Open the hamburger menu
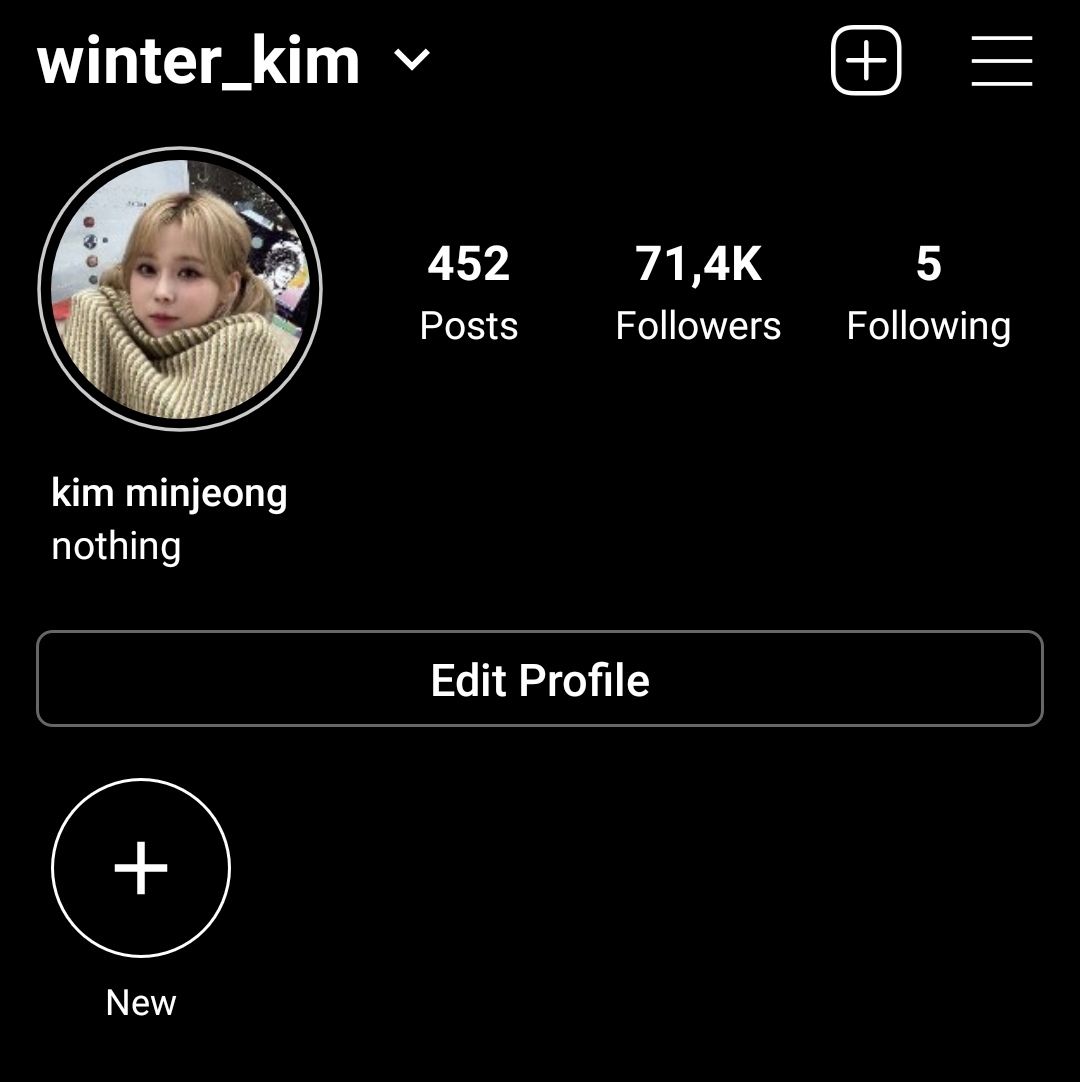Screen dimensions: 1080x1082 (1001, 61)
